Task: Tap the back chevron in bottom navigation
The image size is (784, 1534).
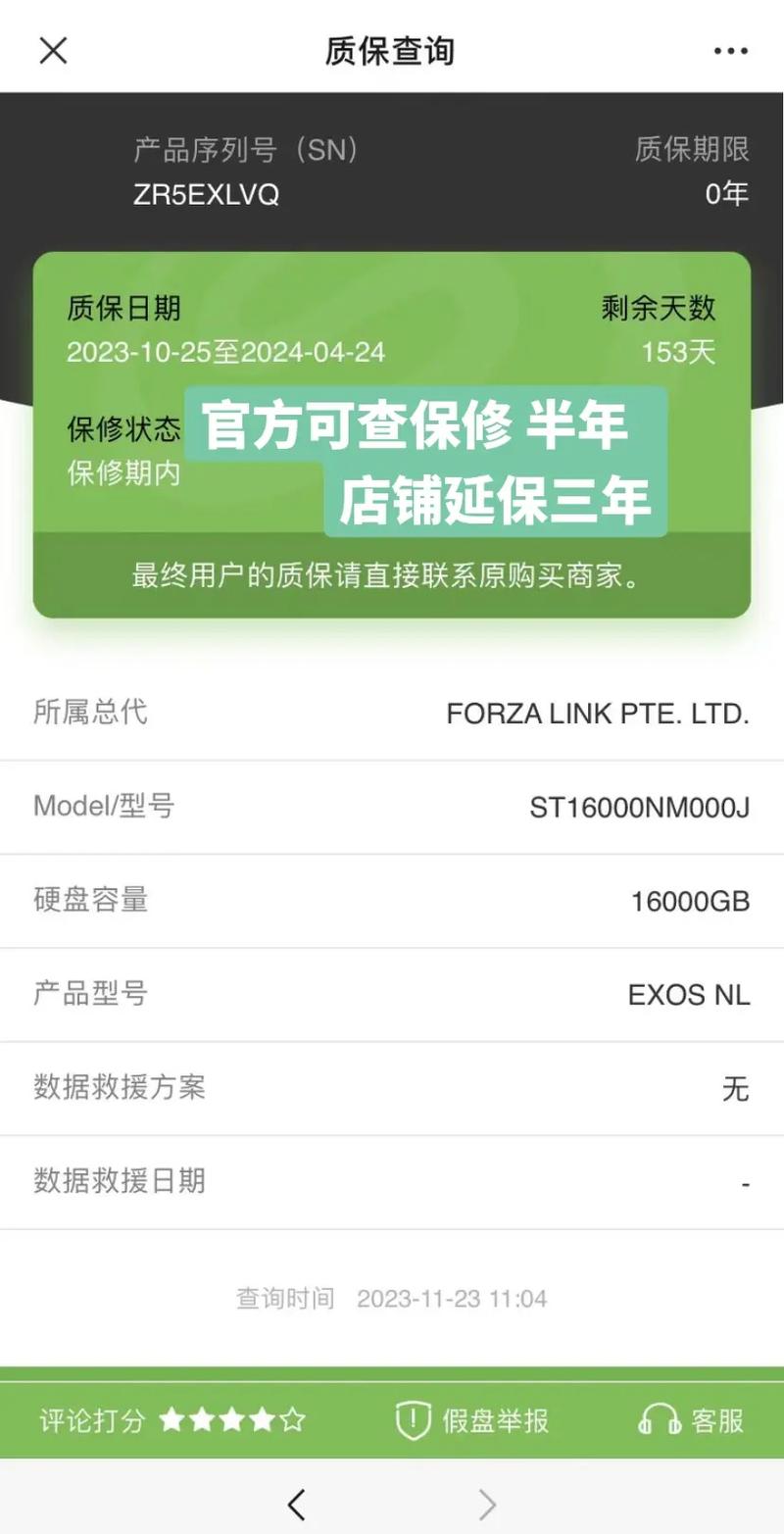Action: pyautogui.click(x=298, y=1503)
